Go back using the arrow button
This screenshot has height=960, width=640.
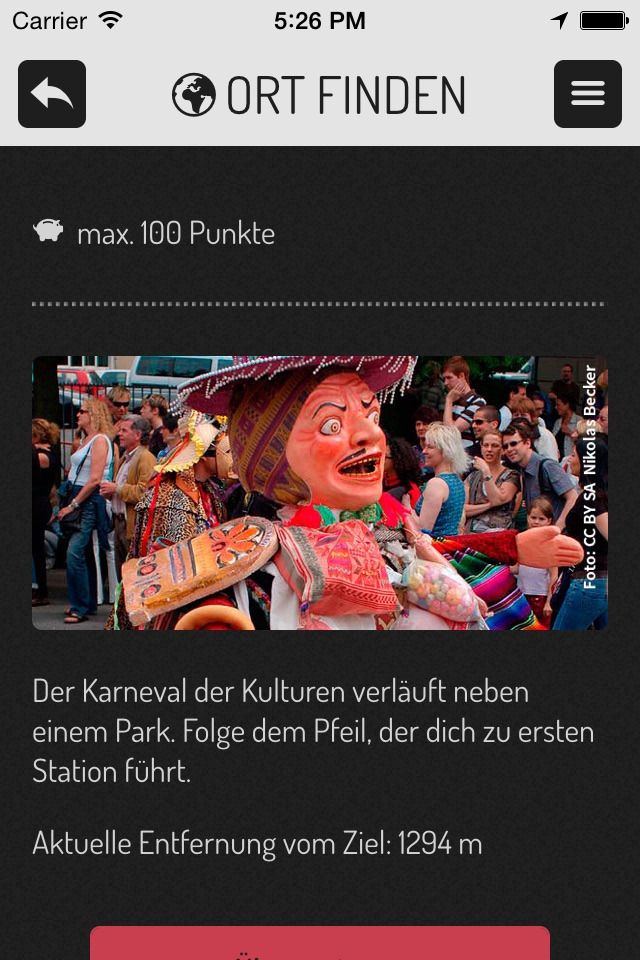coord(52,94)
